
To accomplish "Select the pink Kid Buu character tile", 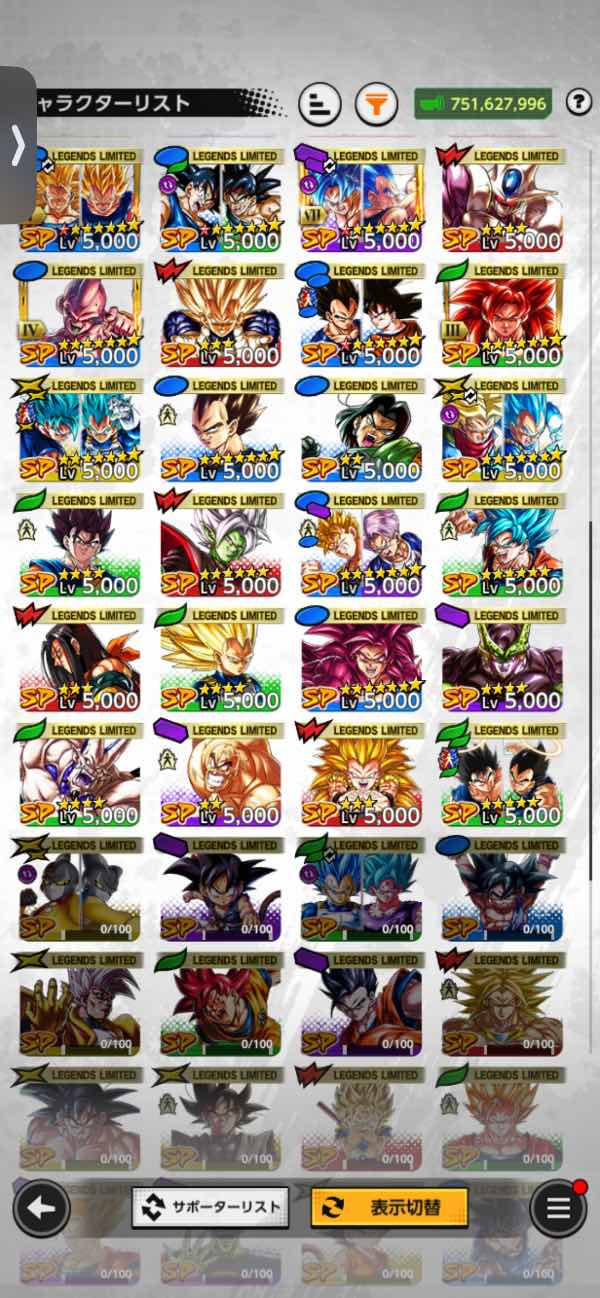I will pos(80,315).
